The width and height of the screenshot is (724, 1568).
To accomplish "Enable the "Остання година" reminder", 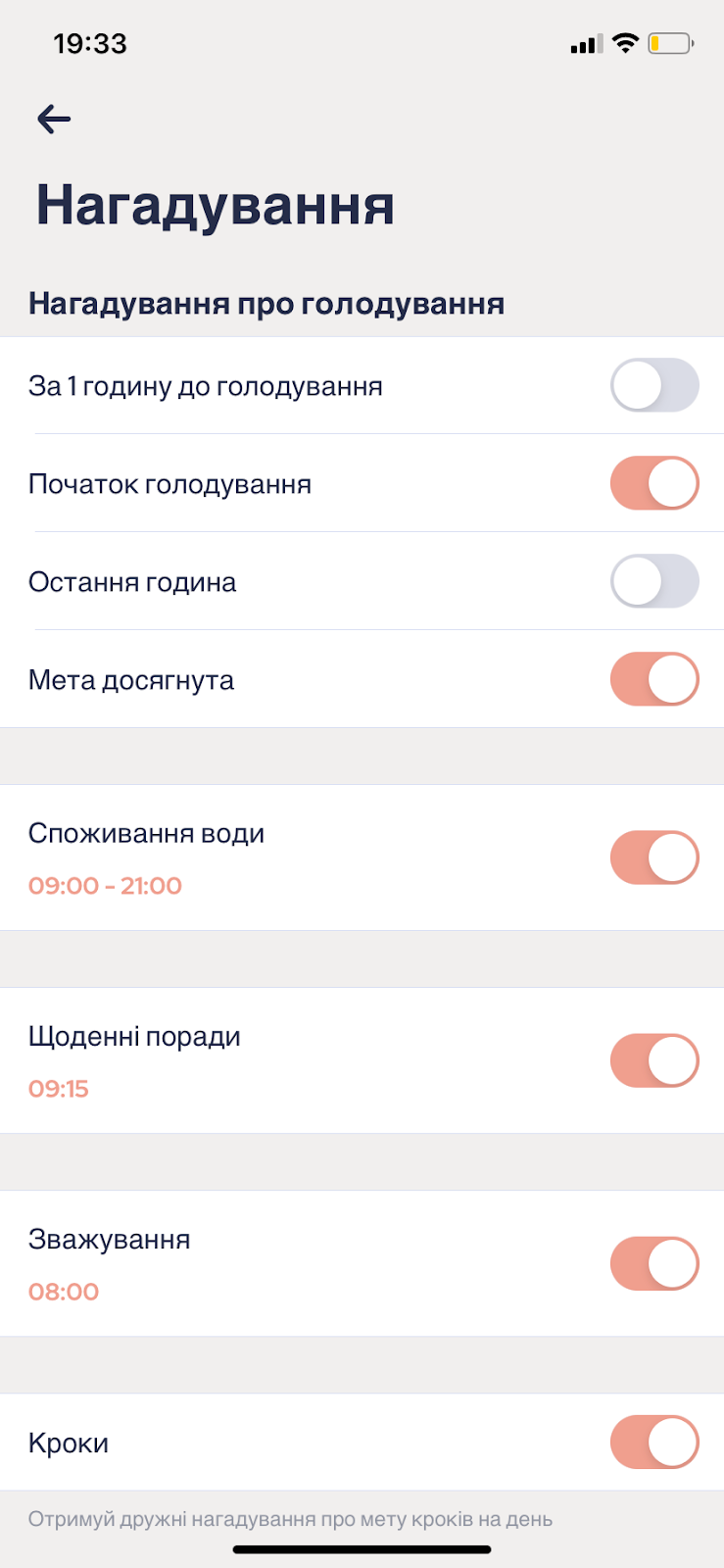I will [654, 581].
